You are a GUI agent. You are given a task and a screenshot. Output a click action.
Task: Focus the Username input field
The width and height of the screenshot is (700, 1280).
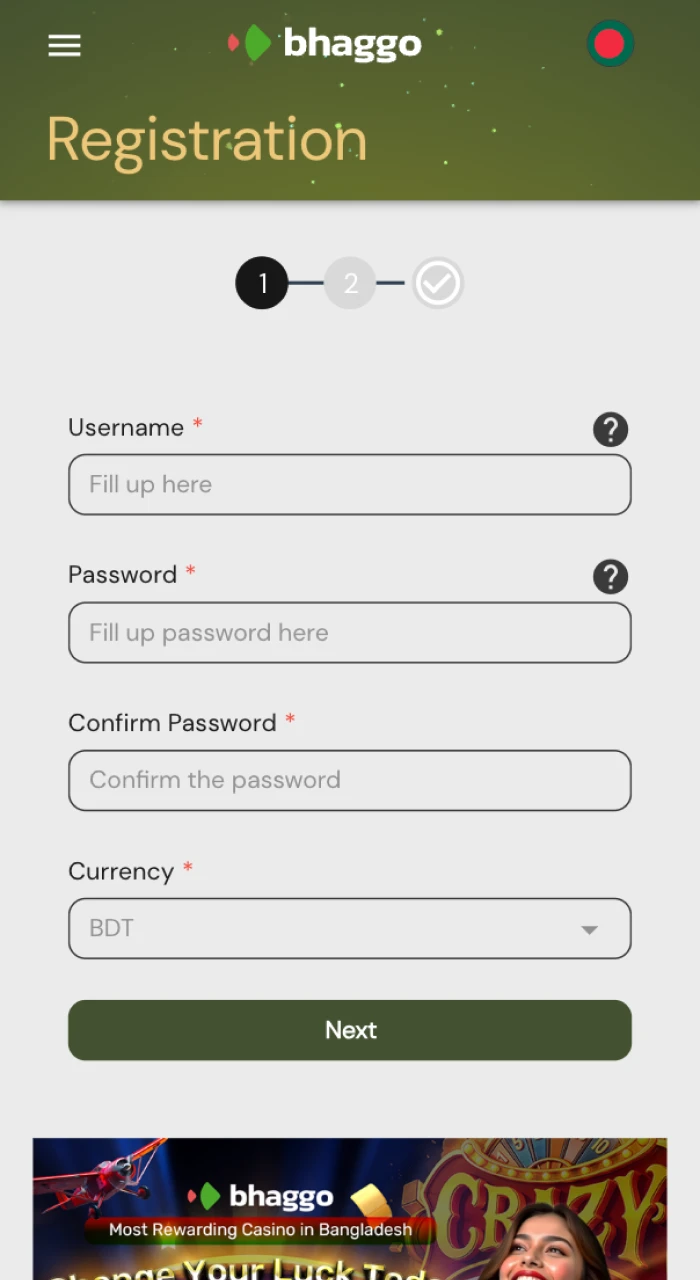(350, 485)
